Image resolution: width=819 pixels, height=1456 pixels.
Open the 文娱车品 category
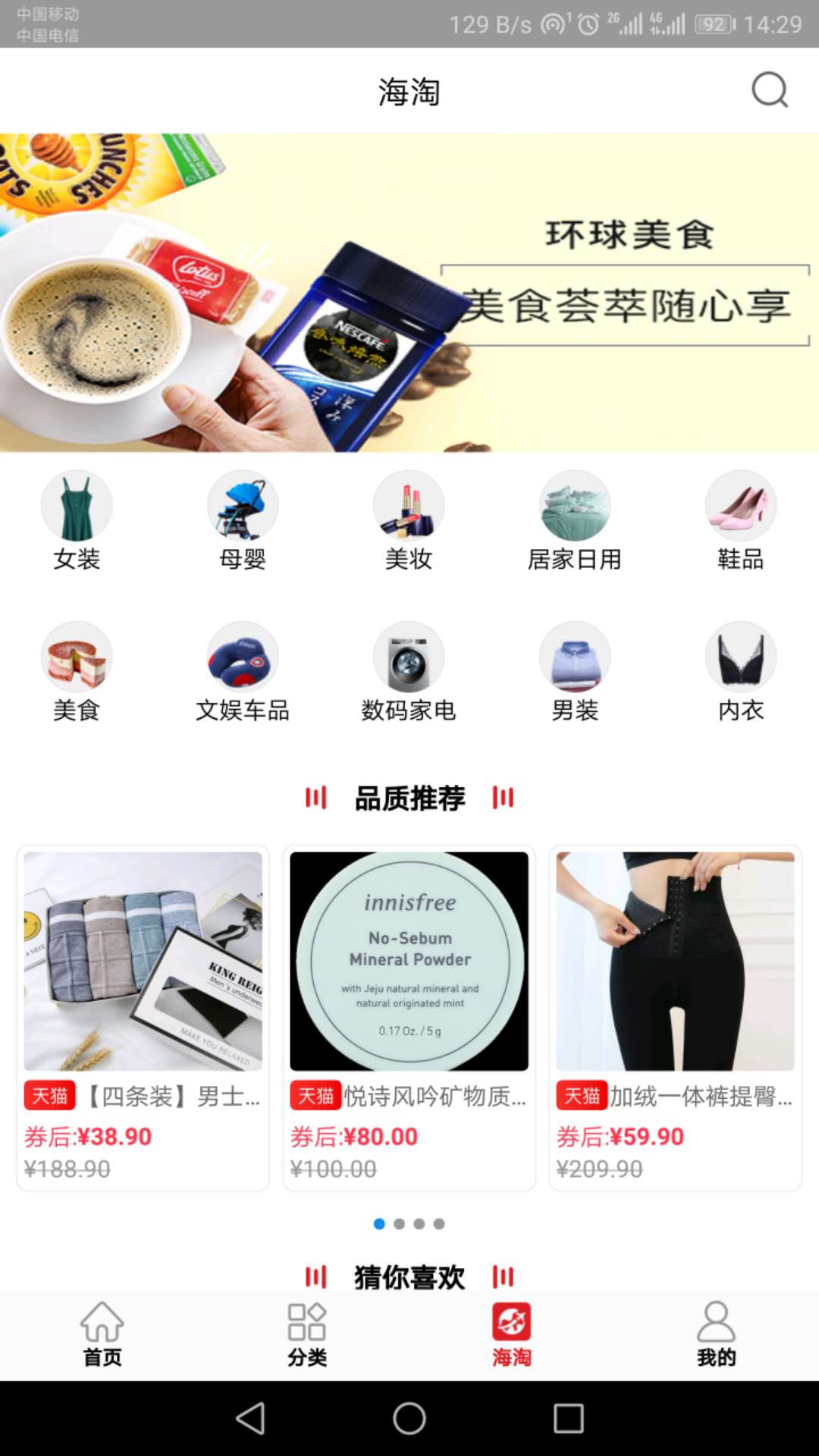click(243, 672)
